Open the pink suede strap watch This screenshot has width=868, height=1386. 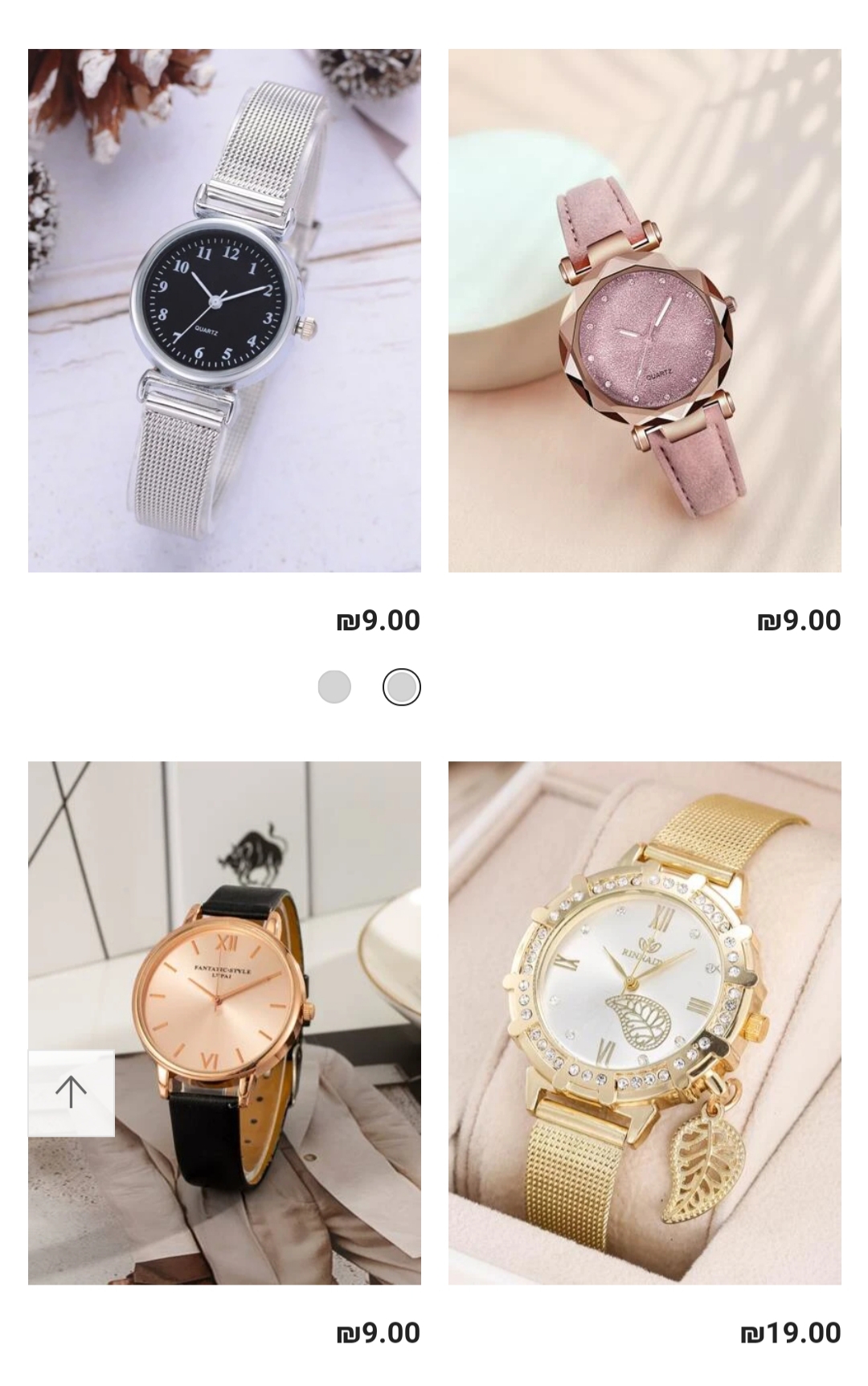pyautogui.click(x=645, y=310)
